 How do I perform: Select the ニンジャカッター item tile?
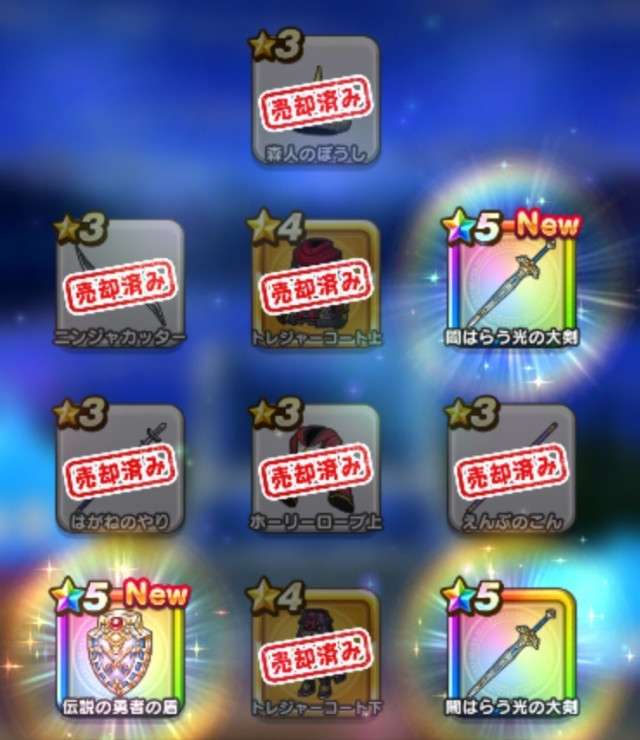tap(120, 284)
